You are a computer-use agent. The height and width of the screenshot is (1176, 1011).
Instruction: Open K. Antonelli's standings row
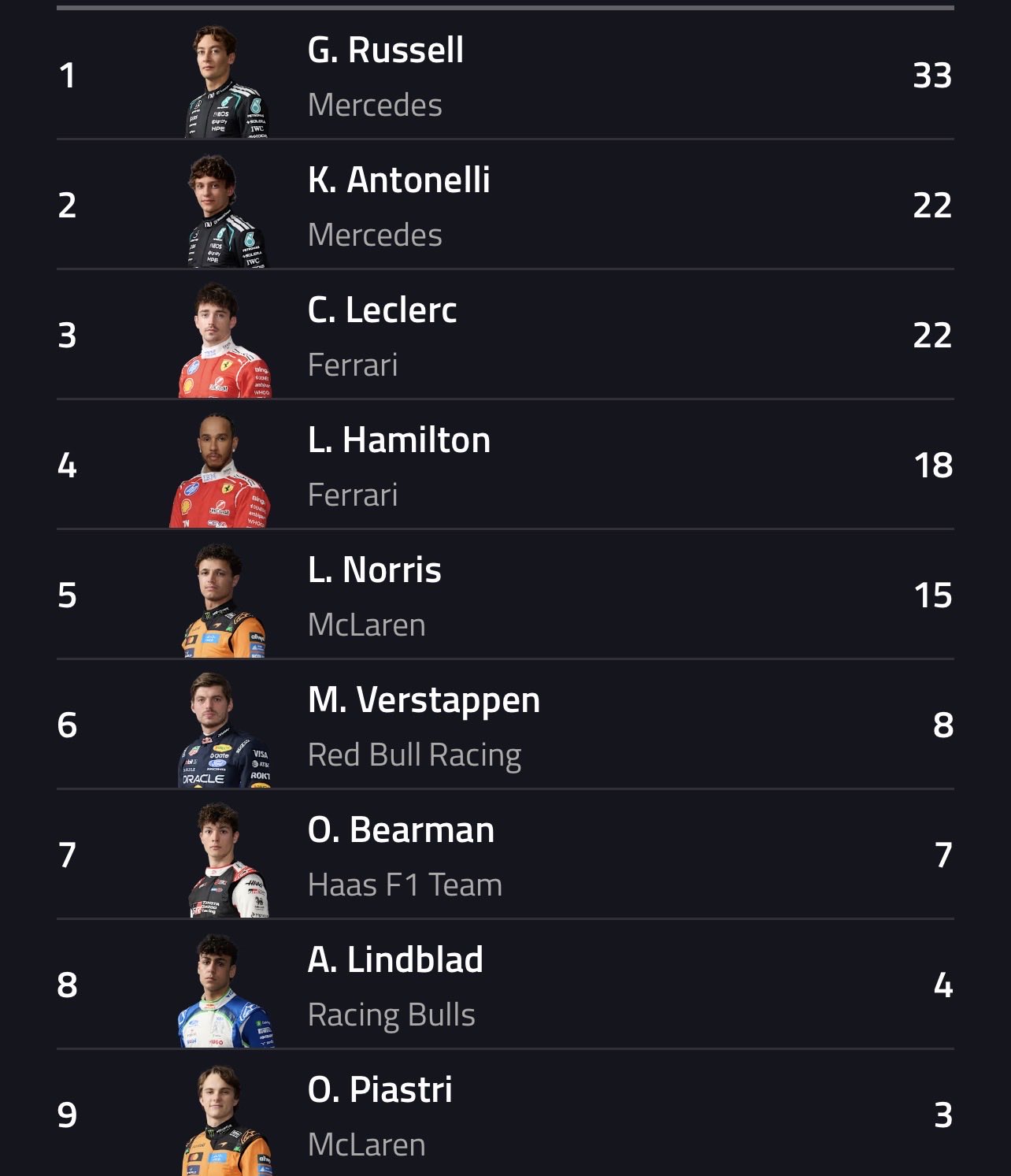(398, 180)
